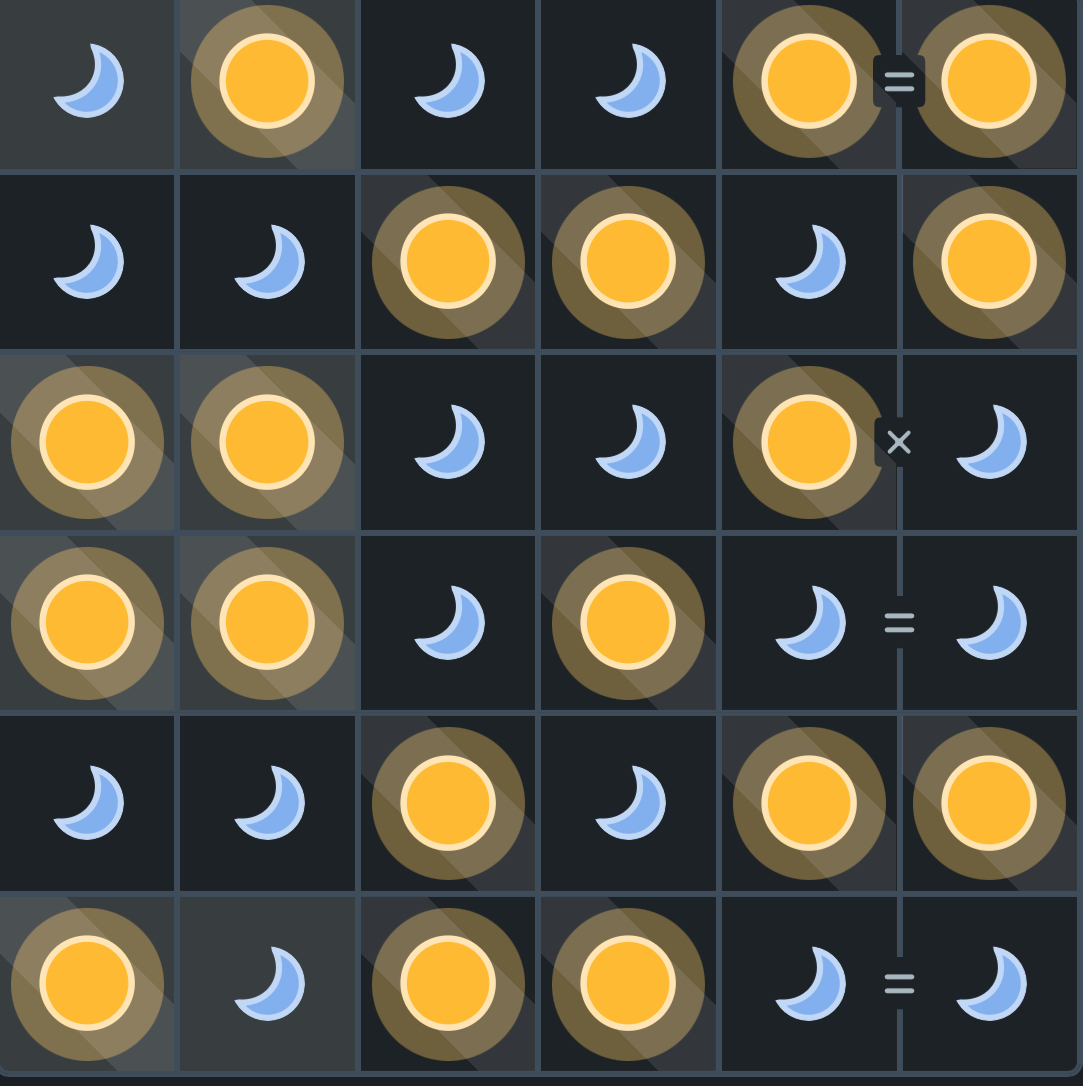Change the moon in row 2, column 1
Image resolution: width=1083 pixels, height=1086 pixels.
pyautogui.click(x=88, y=262)
